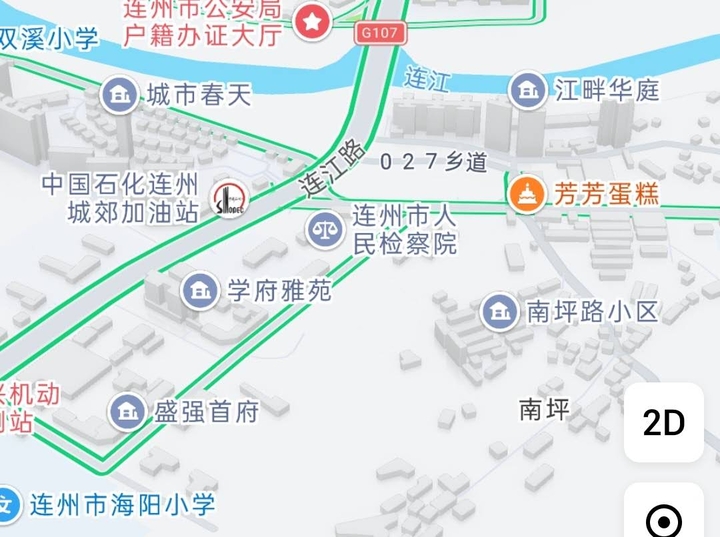Select 中国石化连州城郊加油站 gas station marker
The height and width of the screenshot is (537, 720).
point(232,198)
